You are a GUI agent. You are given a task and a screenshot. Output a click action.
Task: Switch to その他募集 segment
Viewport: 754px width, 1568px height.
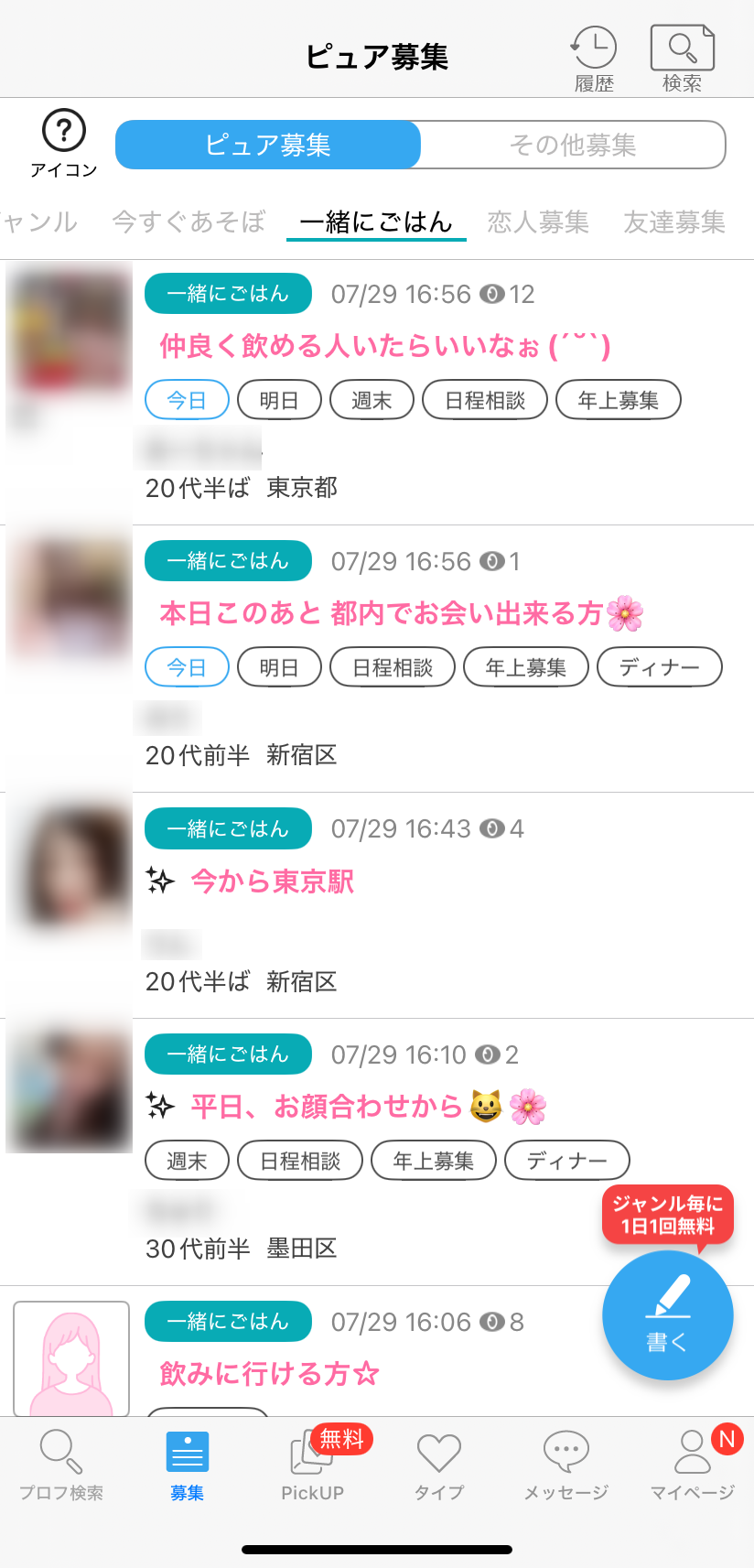tap(573, 146)
